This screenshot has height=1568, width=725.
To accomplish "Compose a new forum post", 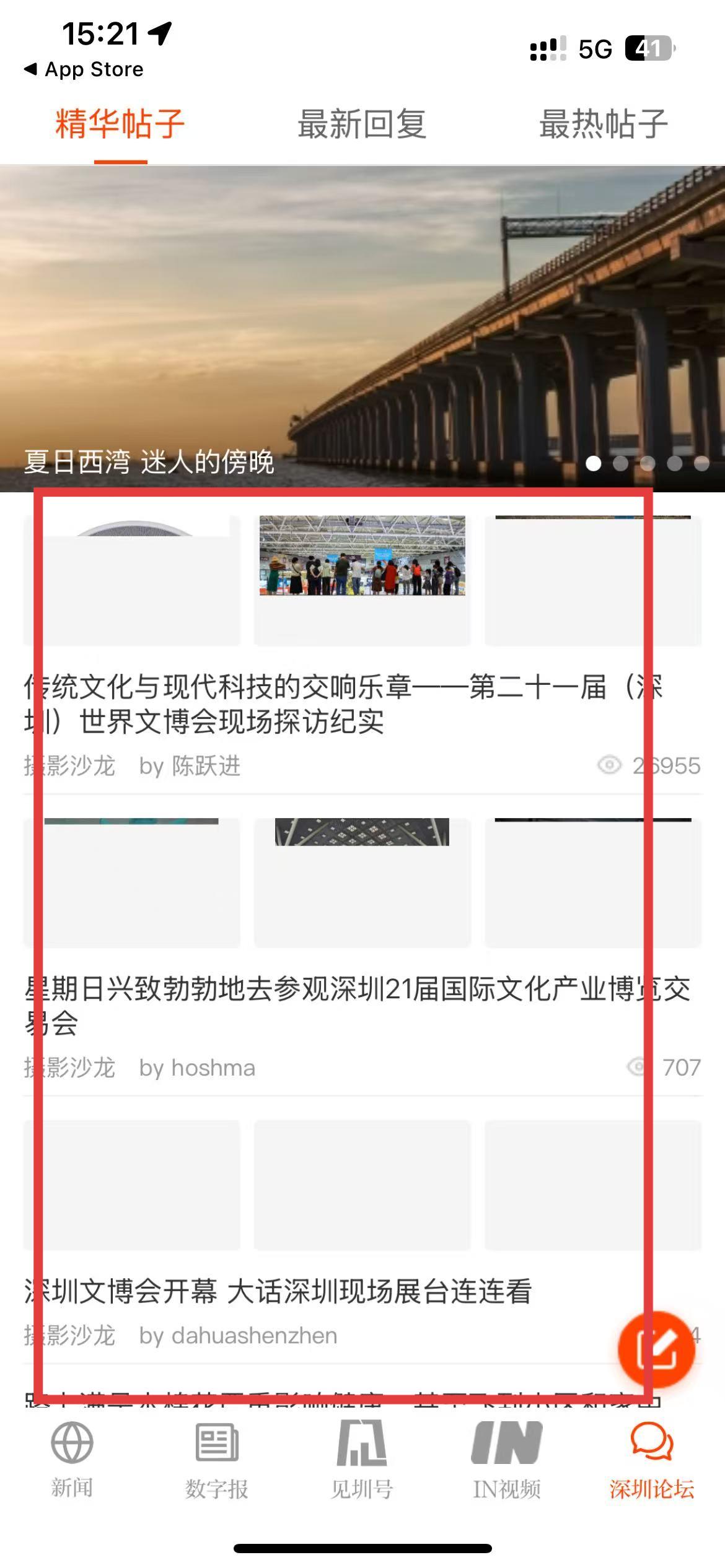I will pyautogui.click(x=656, y=1349).
